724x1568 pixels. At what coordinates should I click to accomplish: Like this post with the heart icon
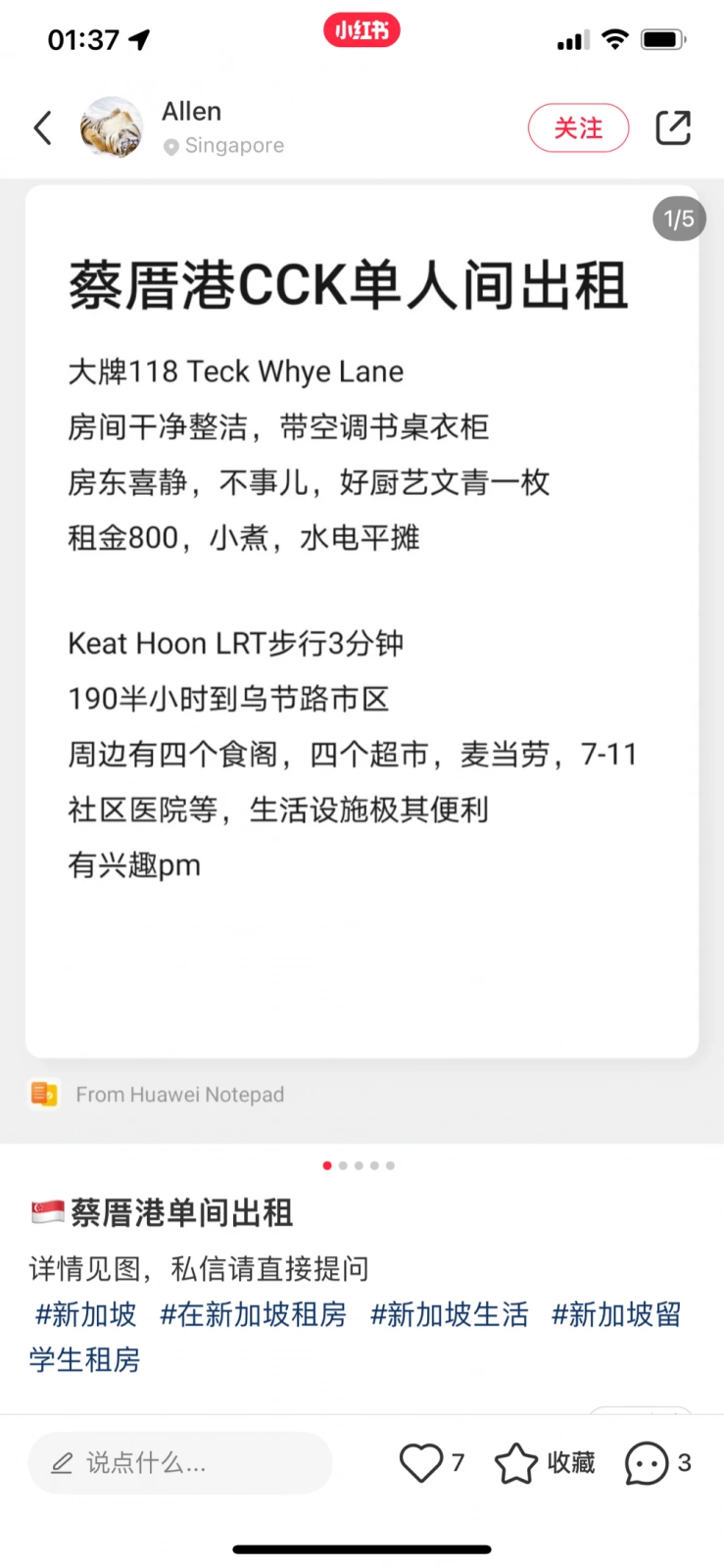pyautogui.click(x=421, y=1463)
